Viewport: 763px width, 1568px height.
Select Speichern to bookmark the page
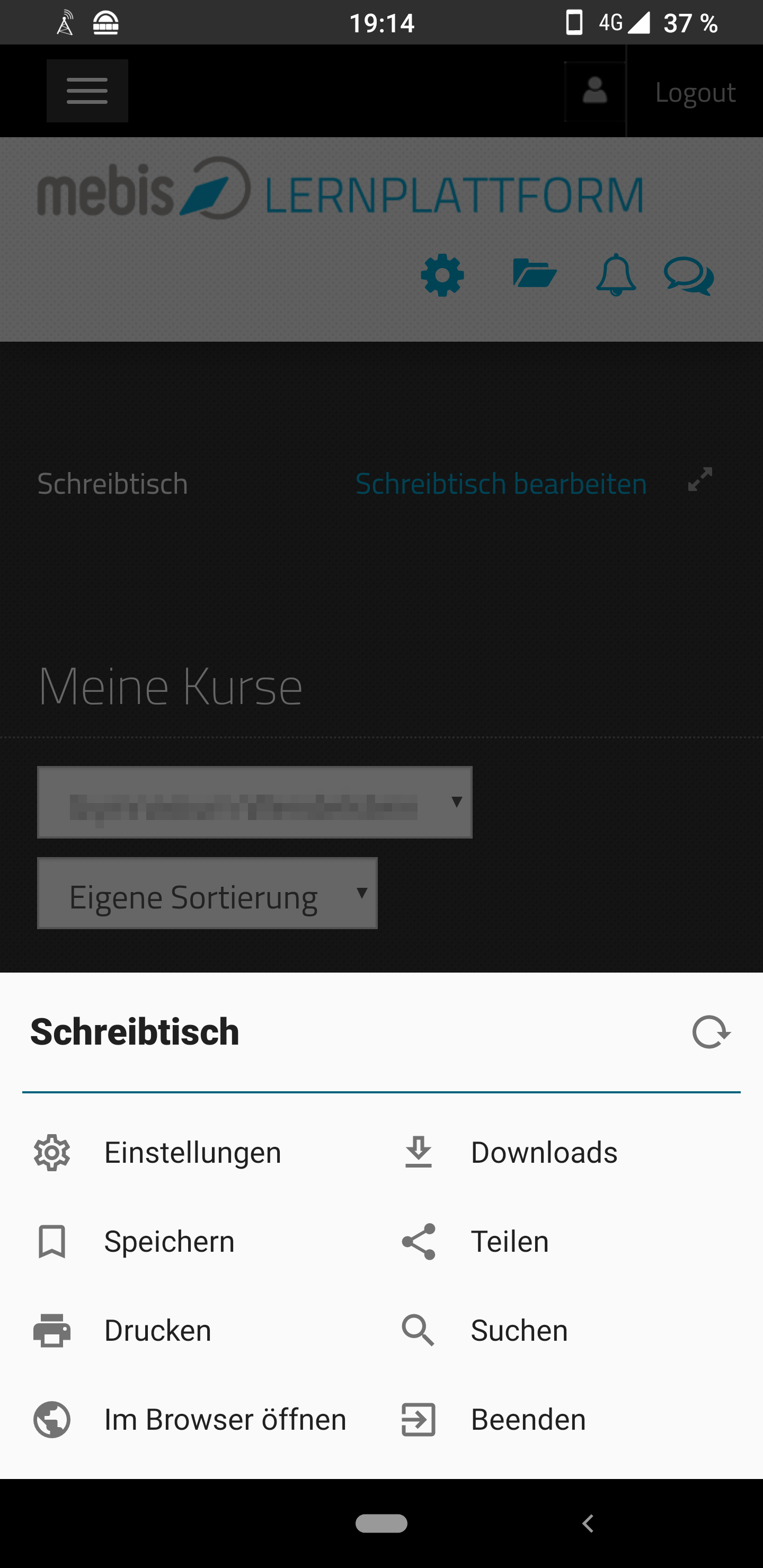coord(168,1241)
